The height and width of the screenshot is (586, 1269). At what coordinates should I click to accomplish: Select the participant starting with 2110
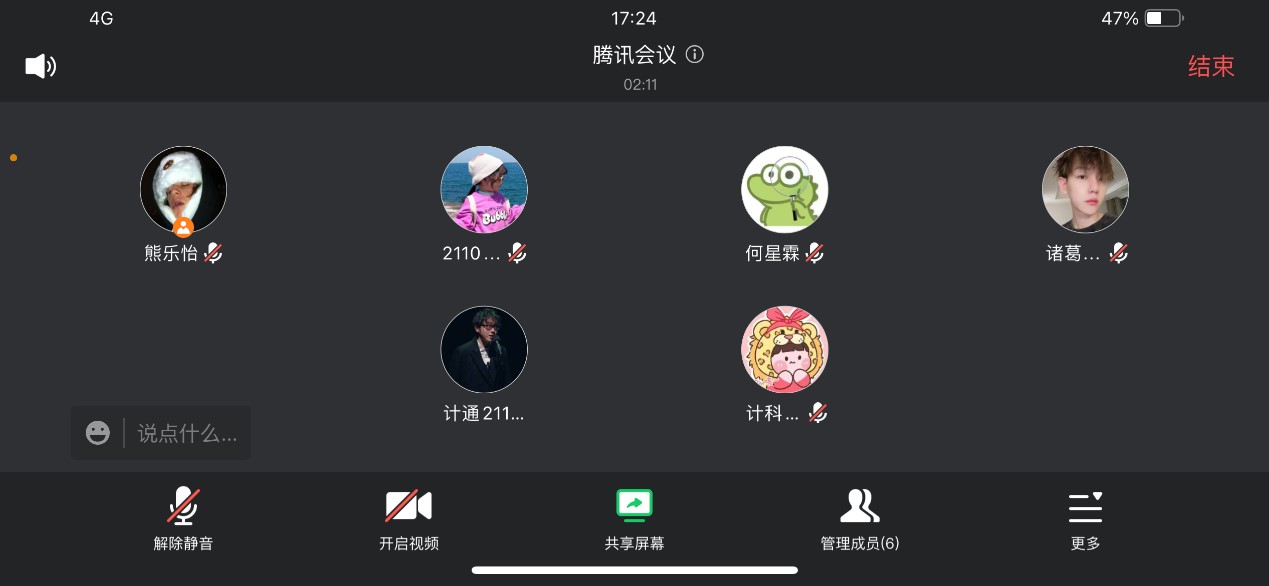point(484,190)
